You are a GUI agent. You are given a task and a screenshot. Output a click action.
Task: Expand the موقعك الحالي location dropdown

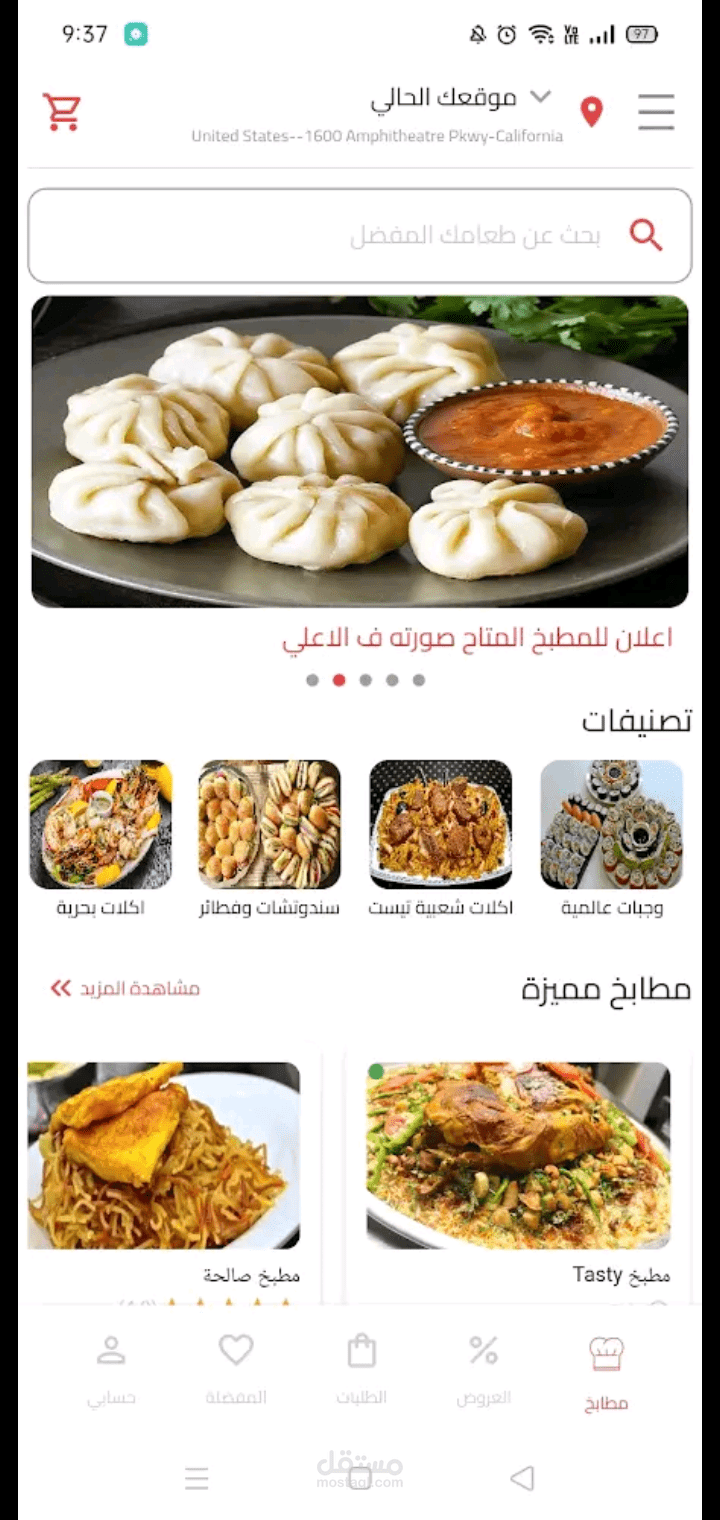point(540,97)
